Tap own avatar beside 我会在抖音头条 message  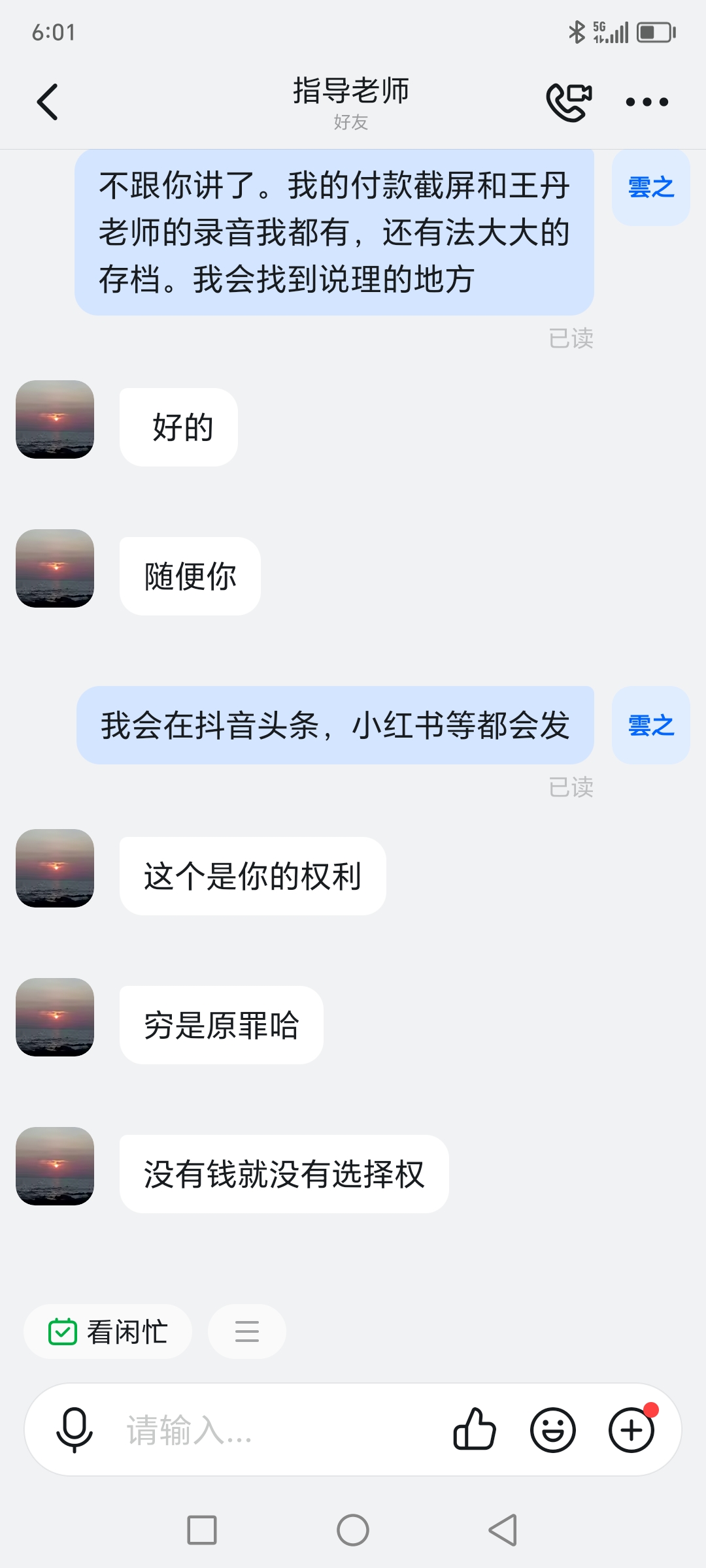(x=650, y=725)
